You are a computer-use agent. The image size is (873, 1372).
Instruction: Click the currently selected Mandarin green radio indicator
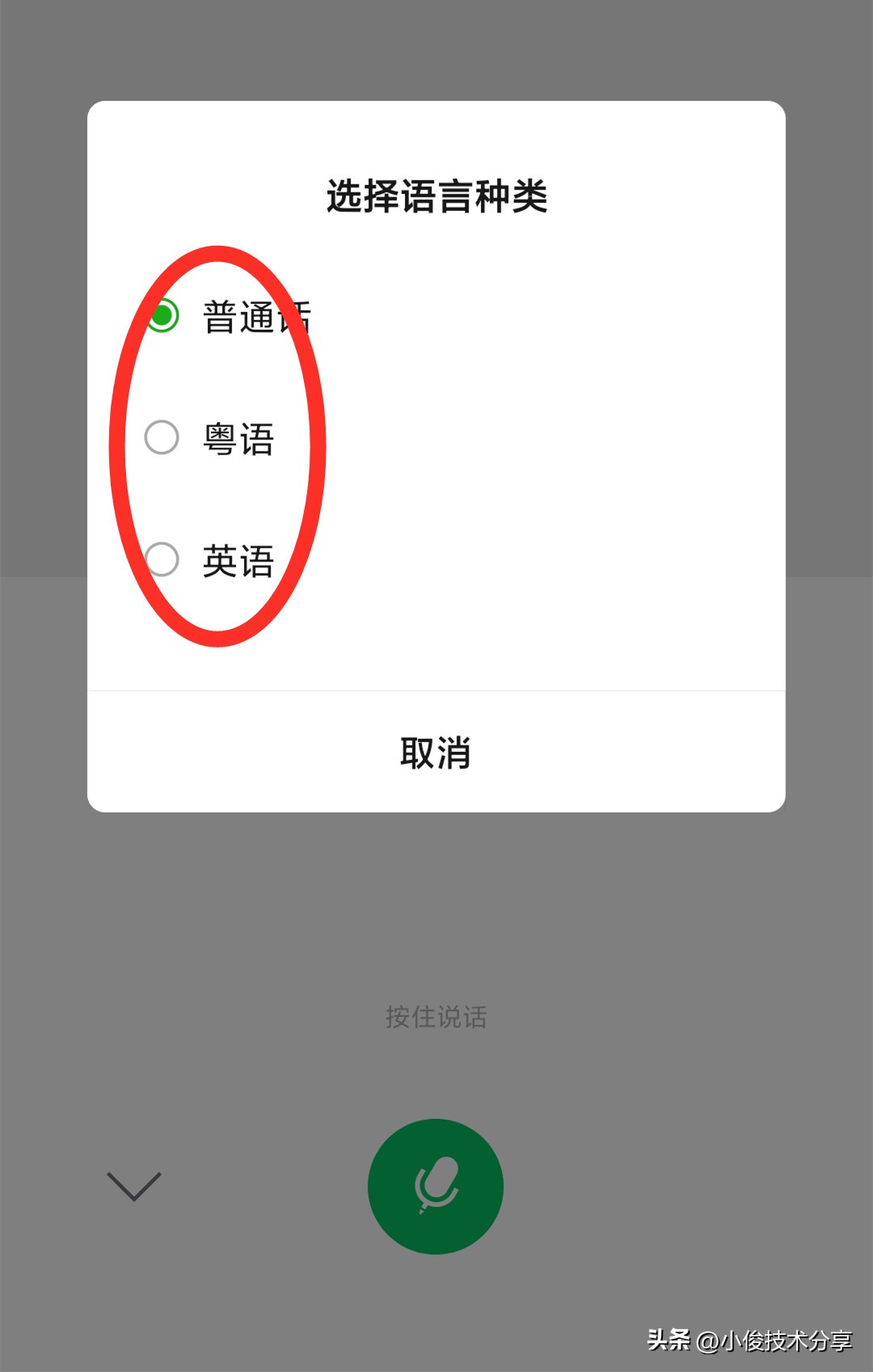[165, 317]
